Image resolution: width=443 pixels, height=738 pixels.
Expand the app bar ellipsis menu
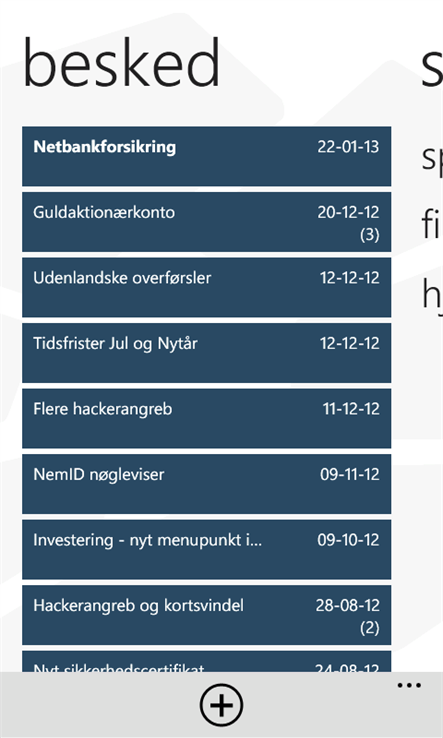(x=409, y=685)
